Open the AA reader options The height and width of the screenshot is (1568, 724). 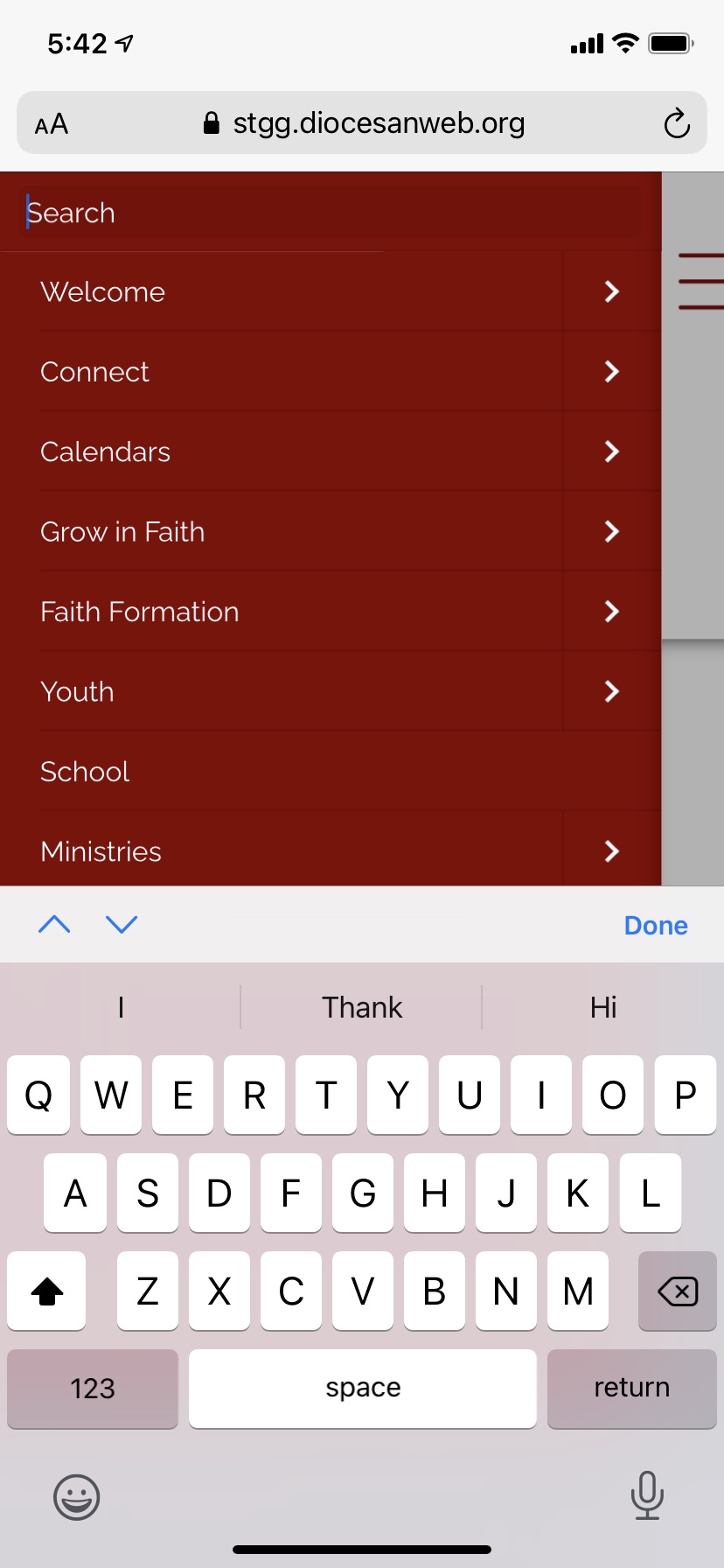52,123
